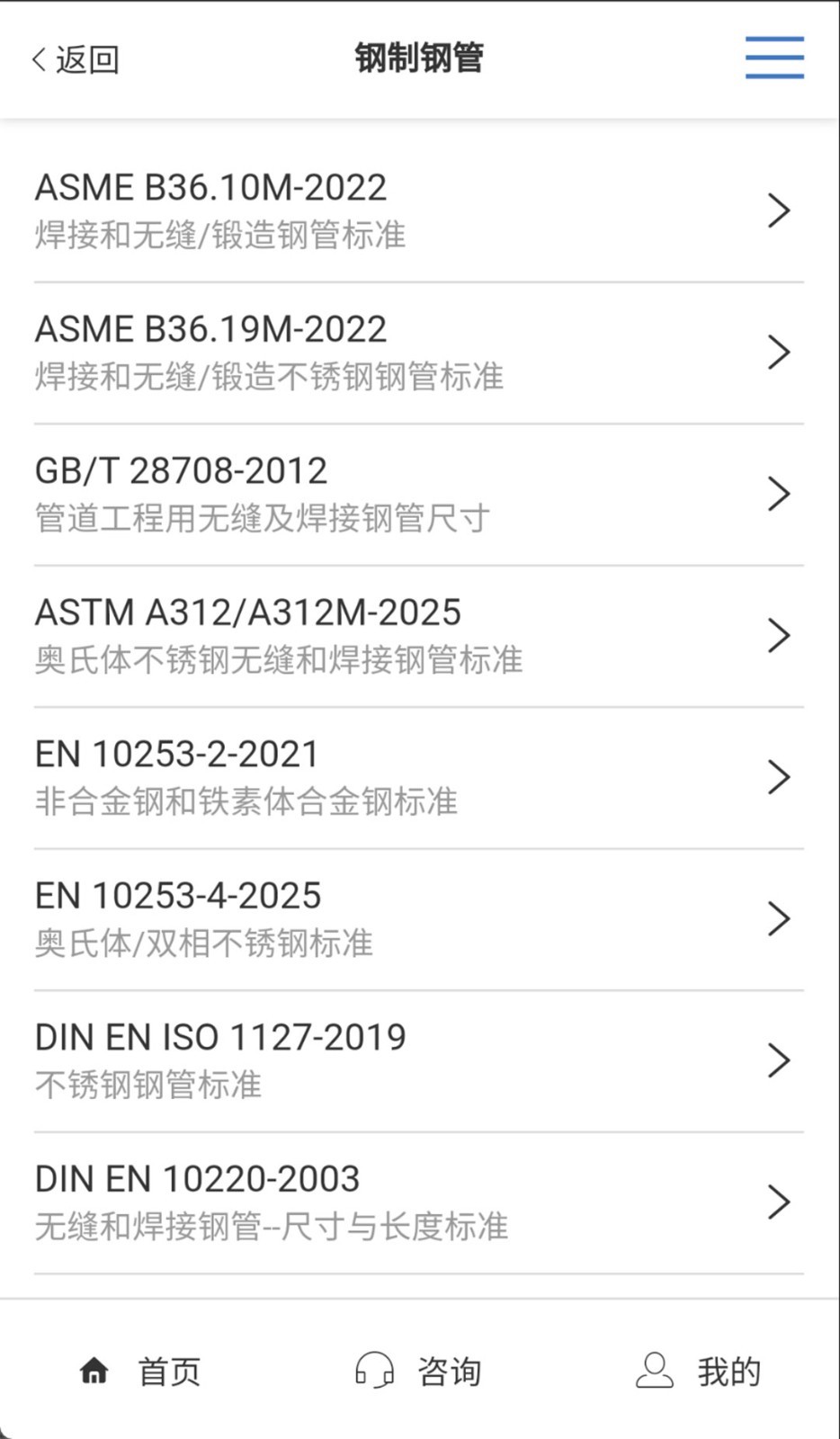Screen dimensions: 840x1439
Task: Open ASME B36.10M-2022 via its chevron
Action: click(779, 210)
